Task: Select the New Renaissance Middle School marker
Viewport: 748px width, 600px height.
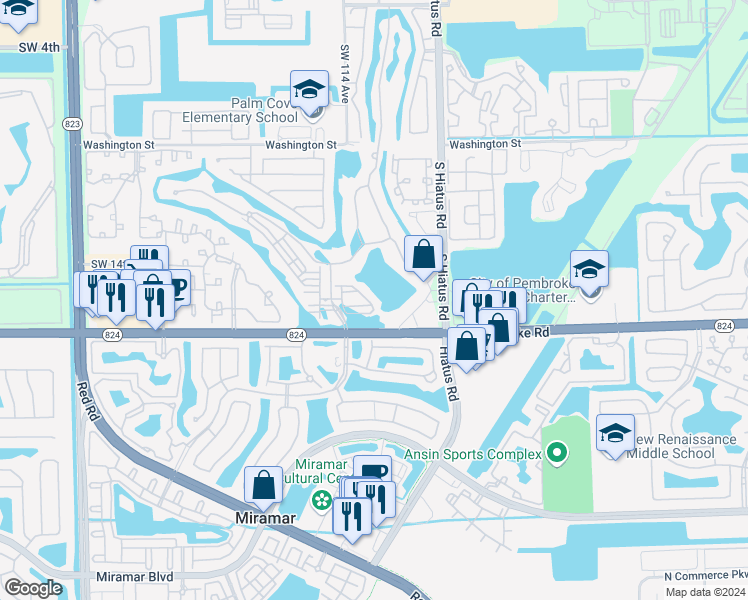Action: (x=615, y=434)
